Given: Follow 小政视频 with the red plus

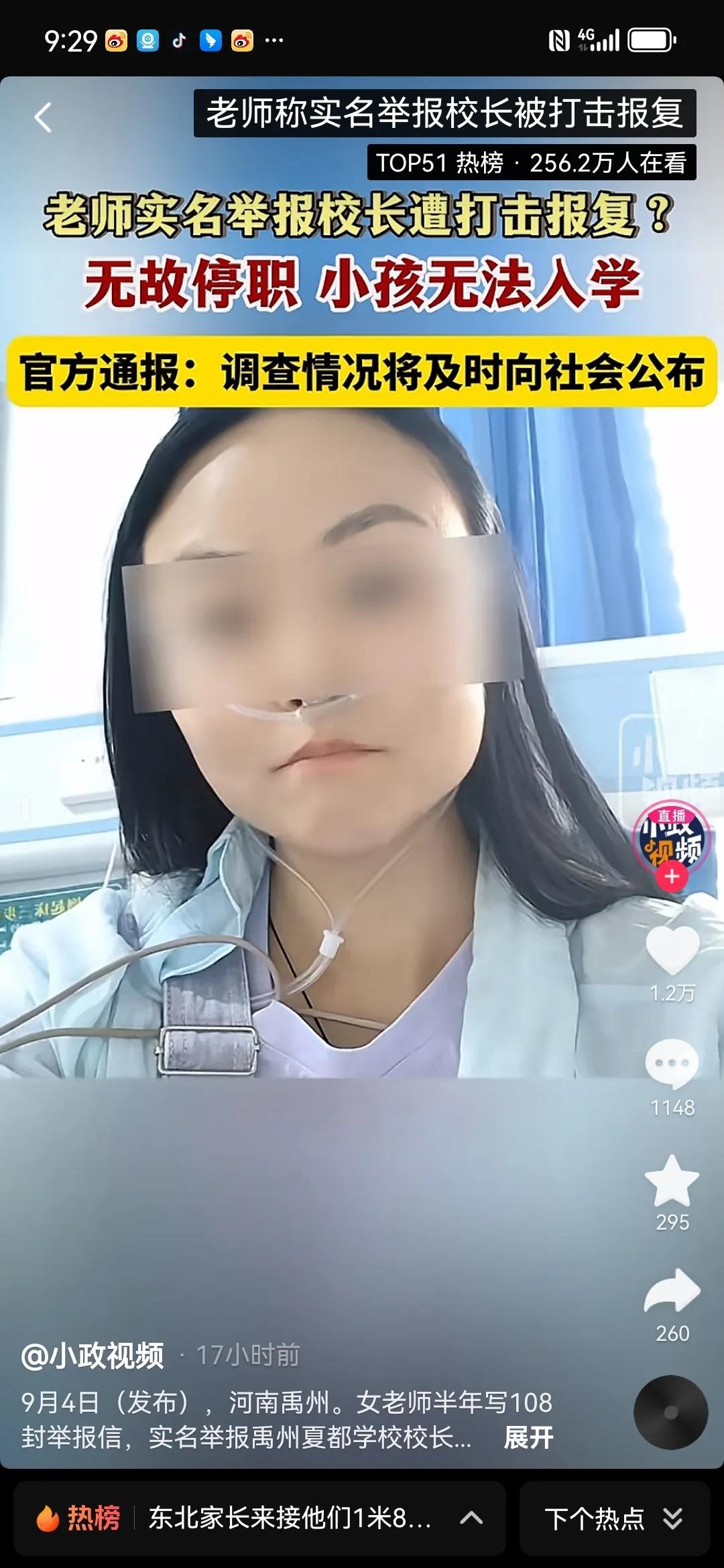Looking at the screenshot, I should (x=672, y=876).
